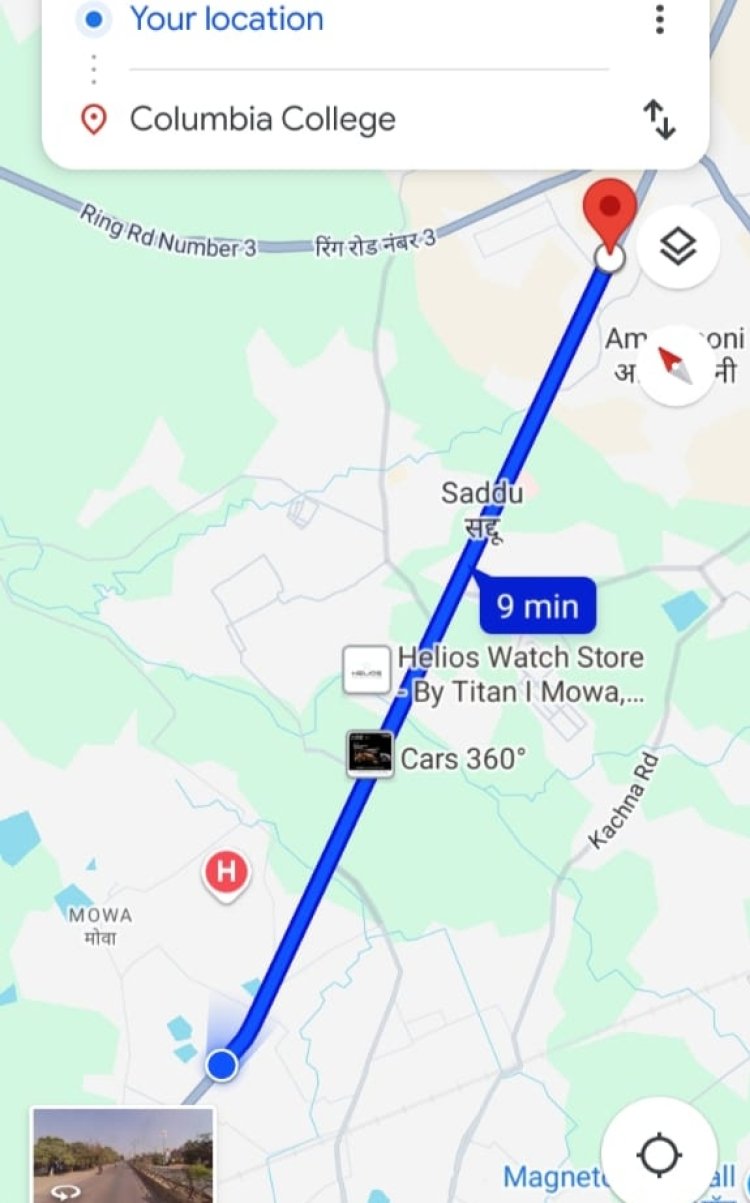This screenshot has height=1203, width=750.
Task: Select the 9 min route label
Action: tap(537, 606)
